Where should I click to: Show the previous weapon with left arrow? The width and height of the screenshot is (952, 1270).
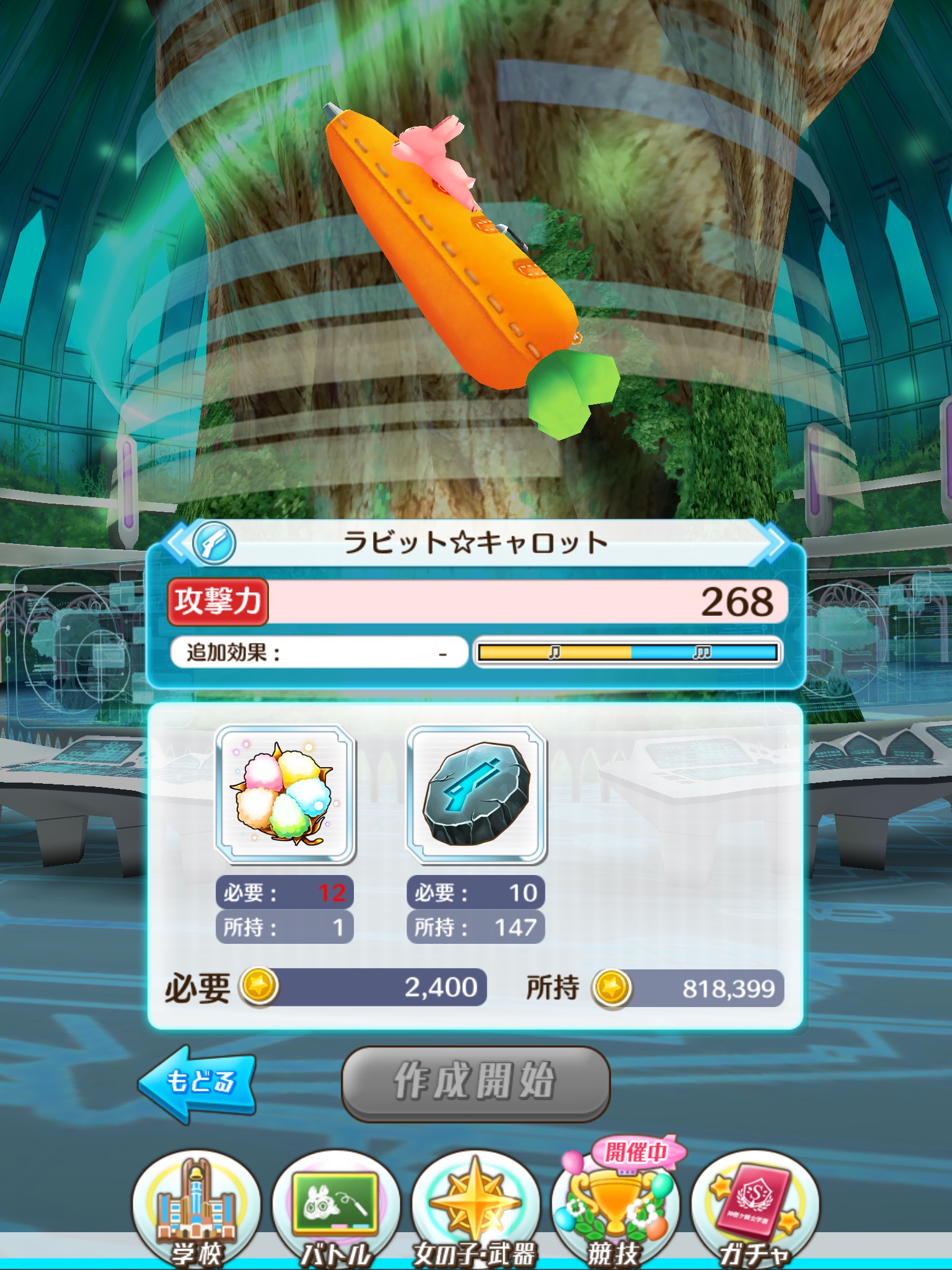click(176, 543)
